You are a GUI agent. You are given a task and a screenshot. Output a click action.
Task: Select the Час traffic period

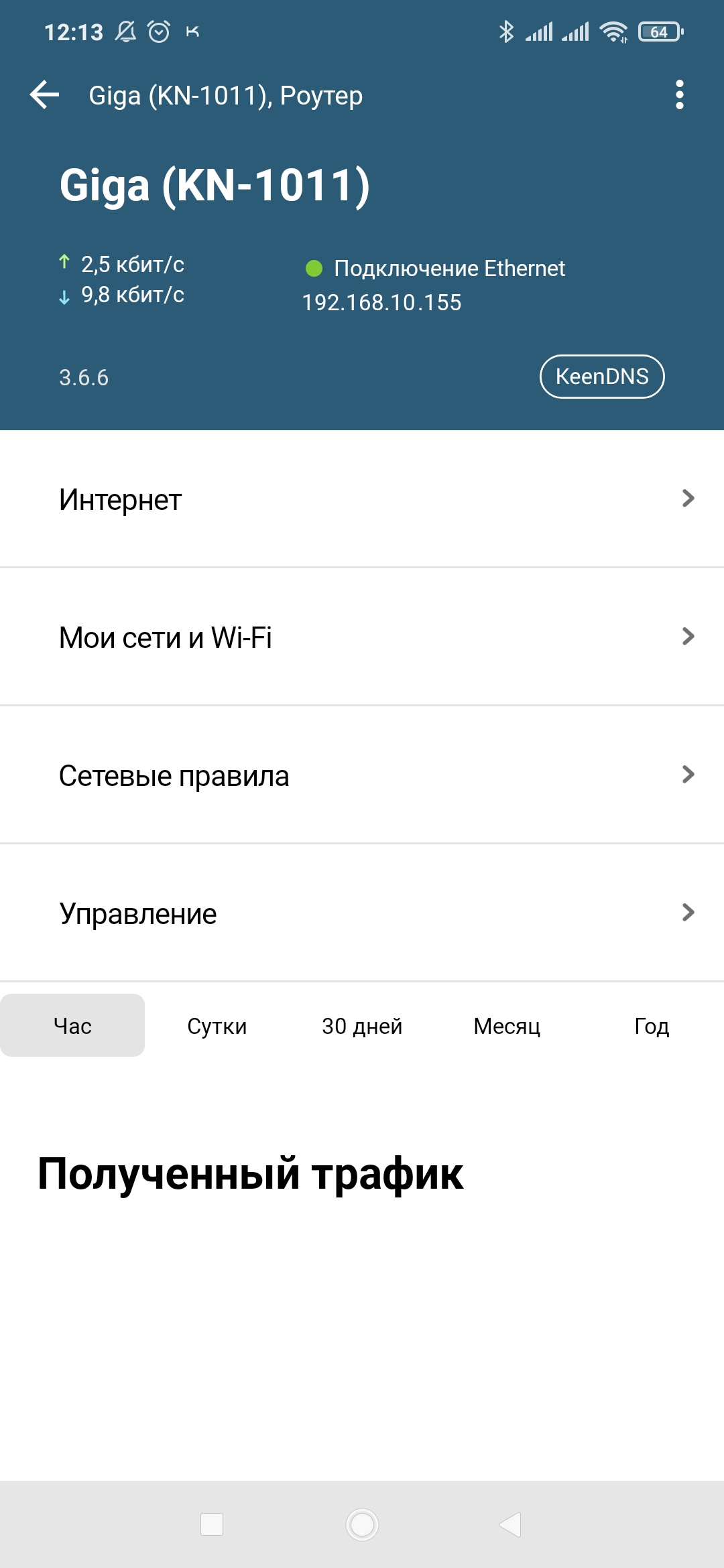point(72,1026)
